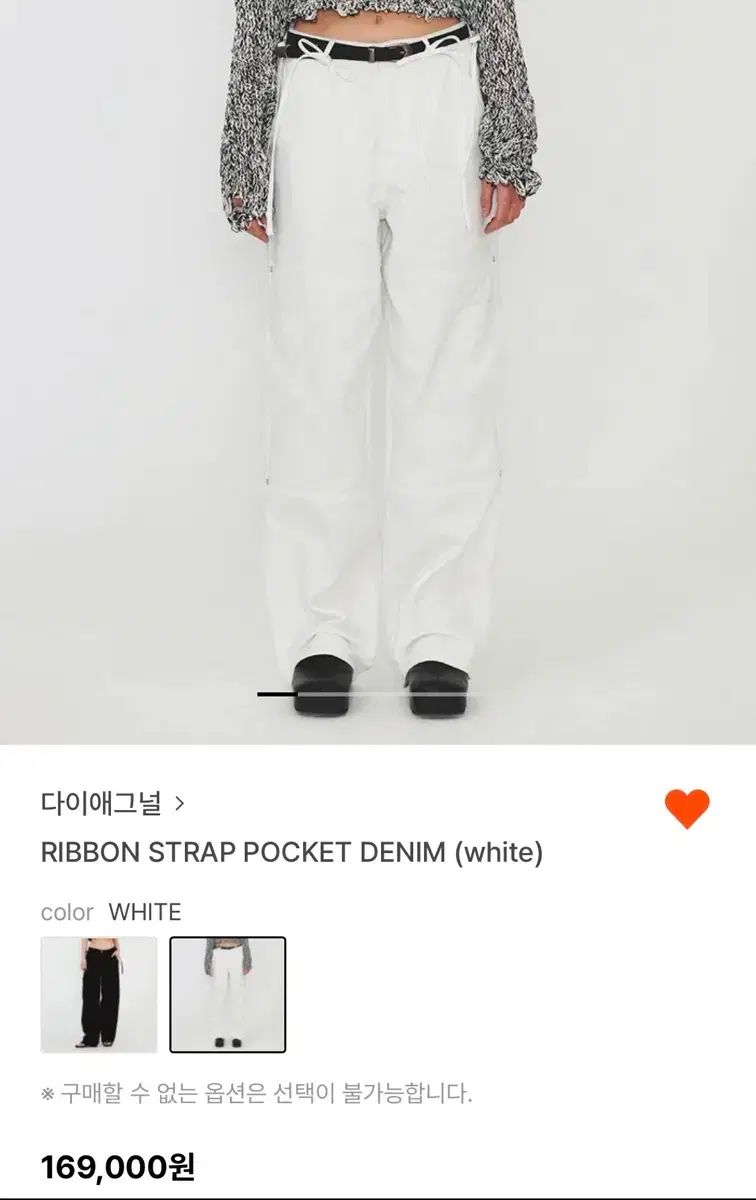Select the white color option thumbnail
Screen dimensions: 756x1200
pyautogui.click(x=228, y=994)
